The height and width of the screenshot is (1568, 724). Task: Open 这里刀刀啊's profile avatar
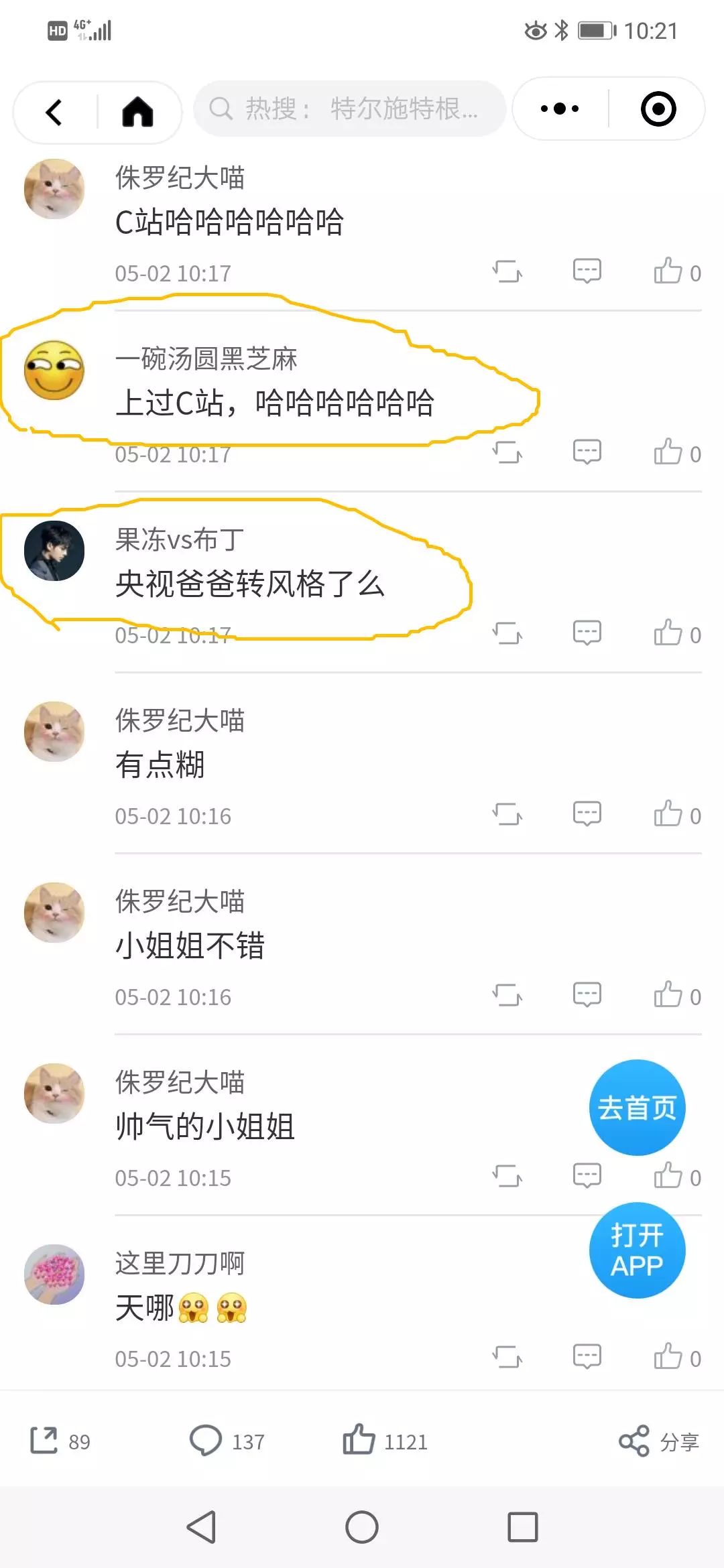(54, 1274)
